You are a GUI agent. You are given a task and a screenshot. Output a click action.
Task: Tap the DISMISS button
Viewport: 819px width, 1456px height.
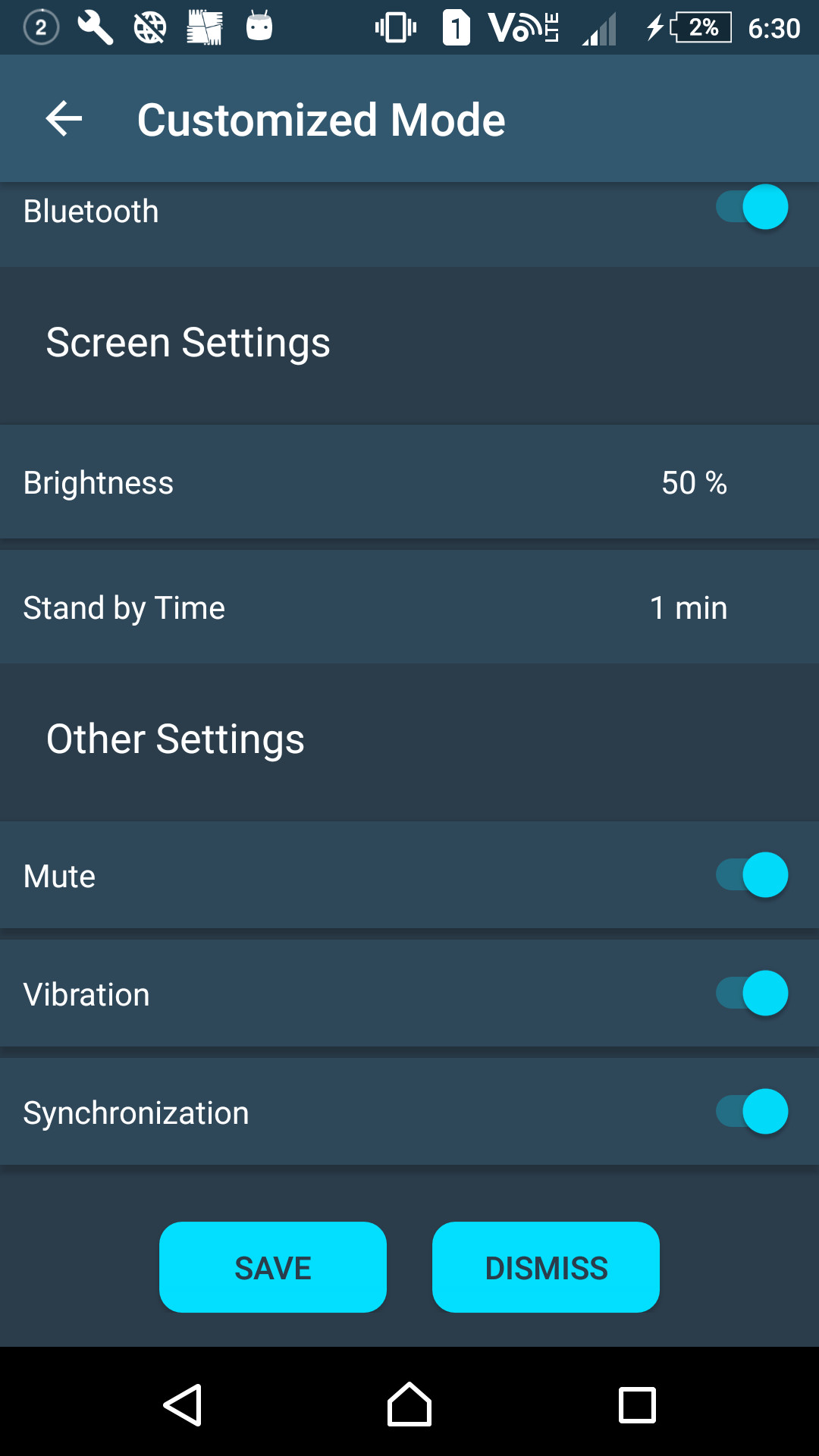tap(546, 1267)
